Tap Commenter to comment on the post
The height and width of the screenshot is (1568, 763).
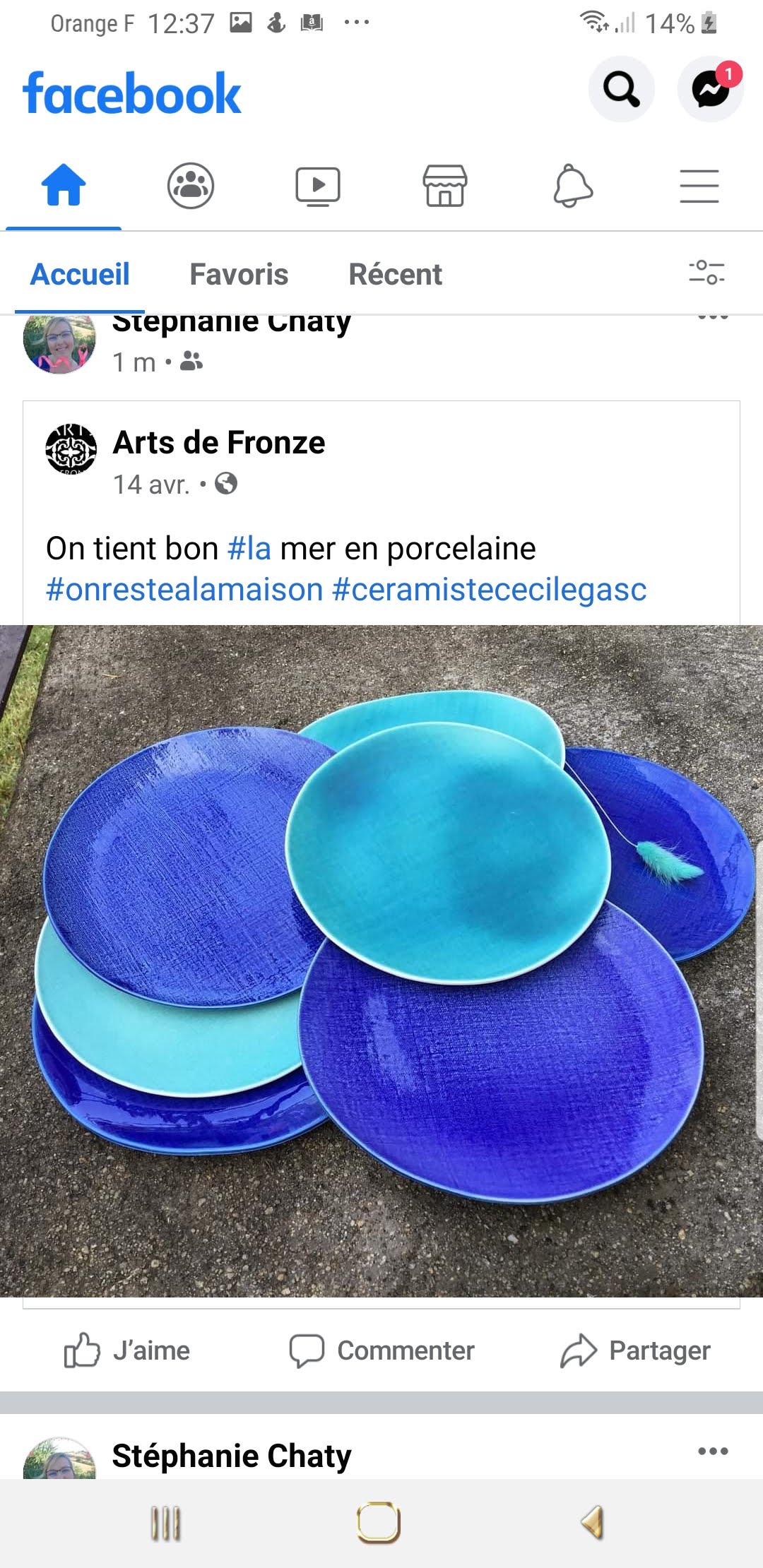coord(381,1350)
